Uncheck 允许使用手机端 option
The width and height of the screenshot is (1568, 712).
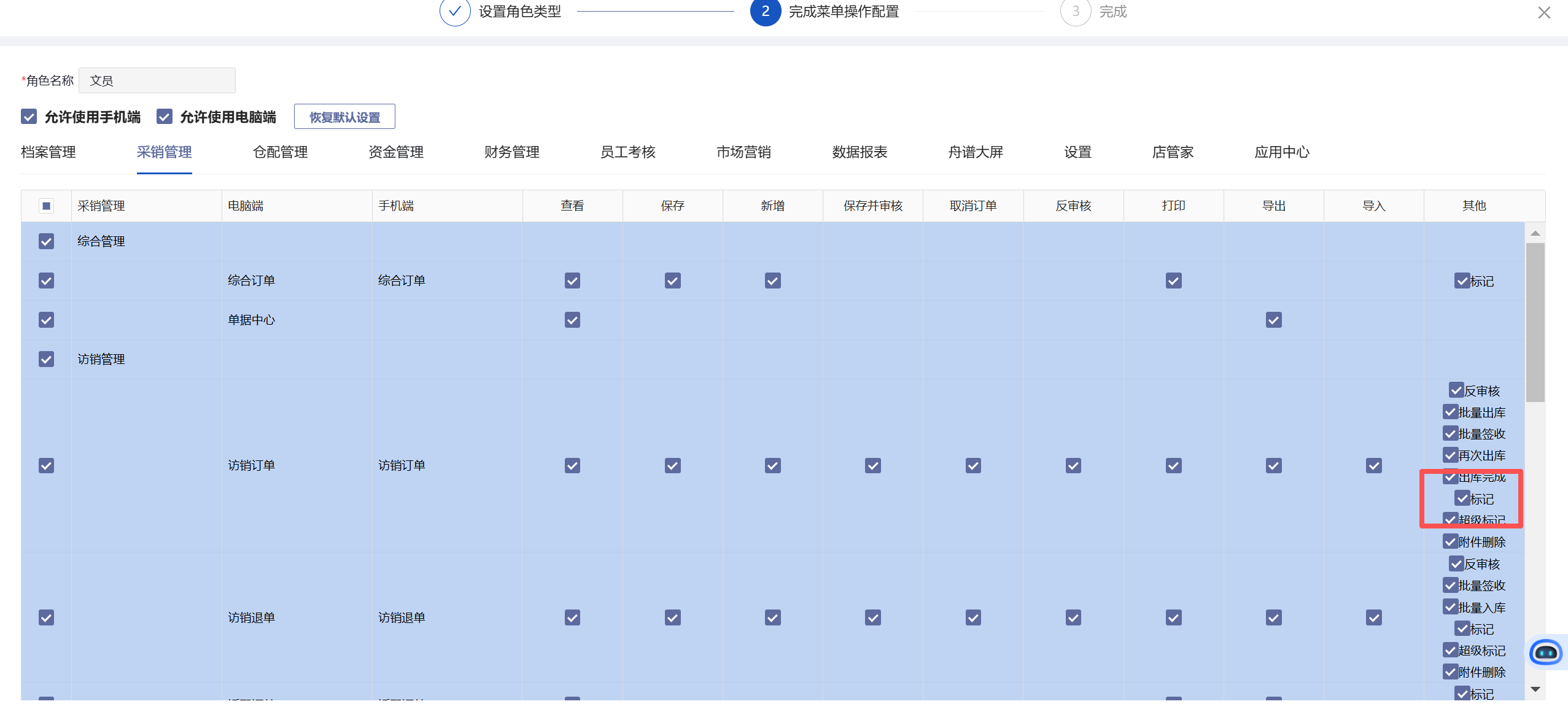click(29, 117)
